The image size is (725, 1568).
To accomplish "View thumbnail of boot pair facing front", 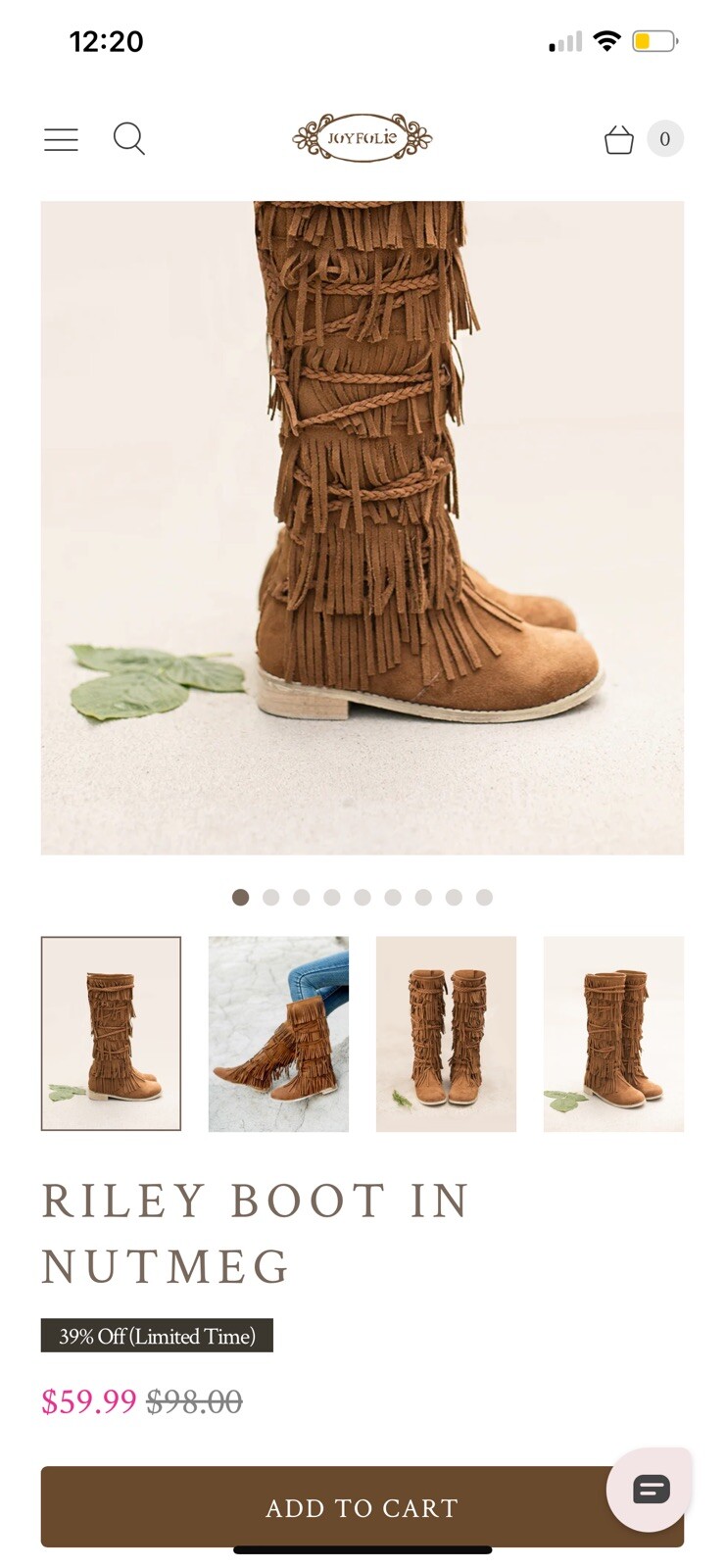I will [x=446, y=1033].
